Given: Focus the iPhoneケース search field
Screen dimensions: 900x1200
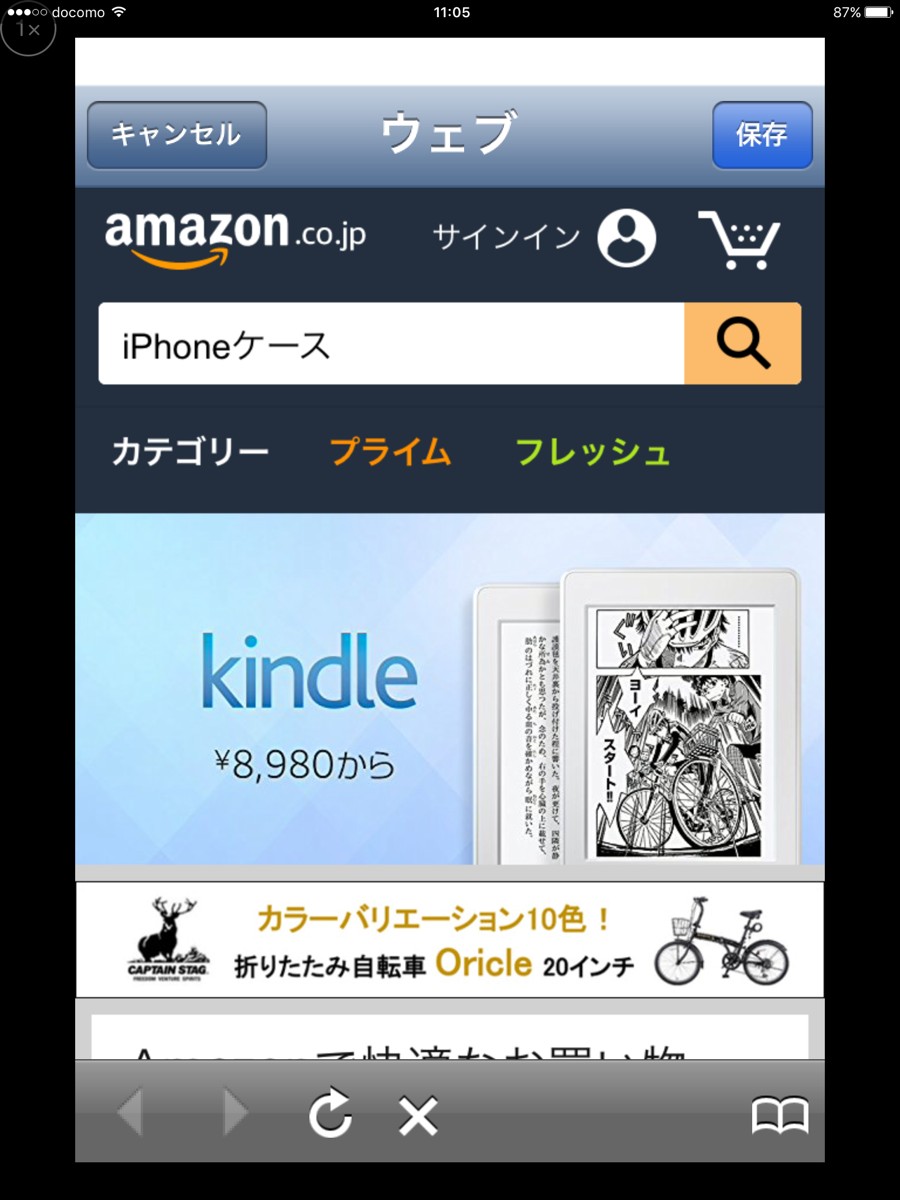Looking at the screenshot, I should pos(391,344).
